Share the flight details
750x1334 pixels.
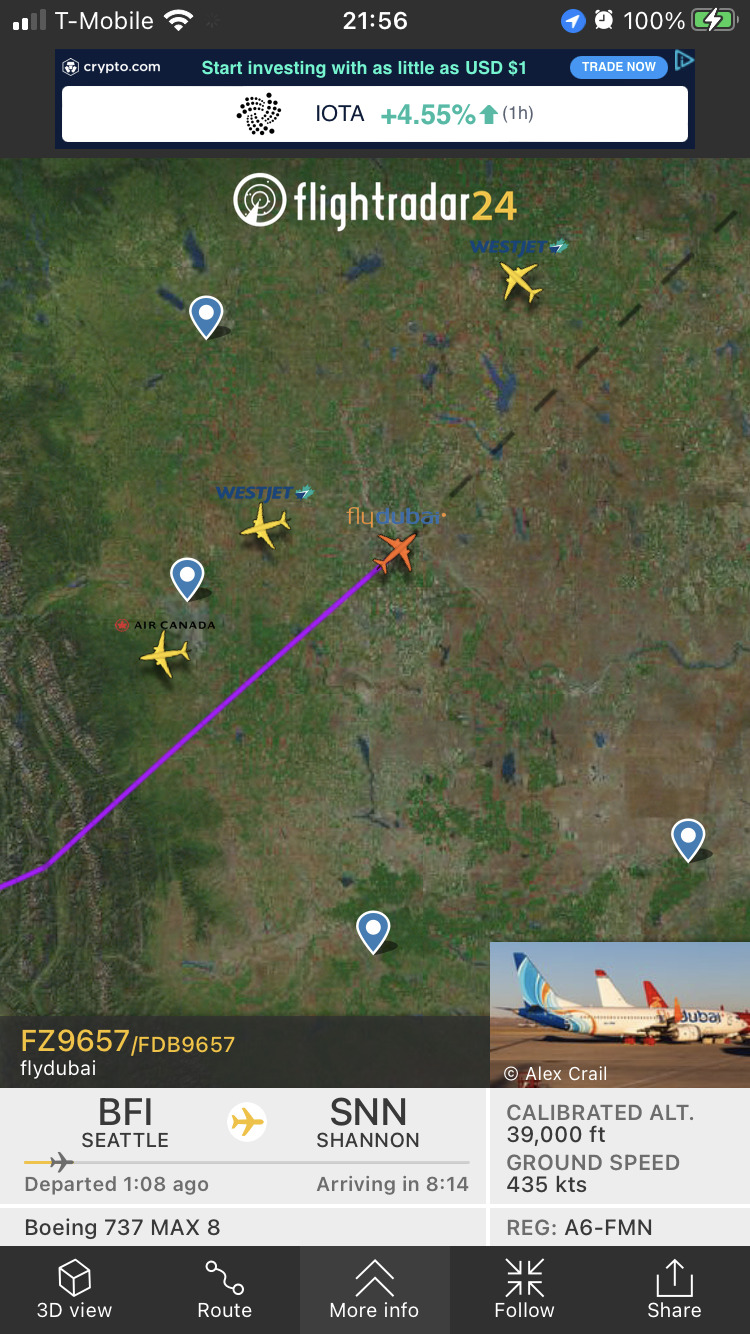[675, 1290]
